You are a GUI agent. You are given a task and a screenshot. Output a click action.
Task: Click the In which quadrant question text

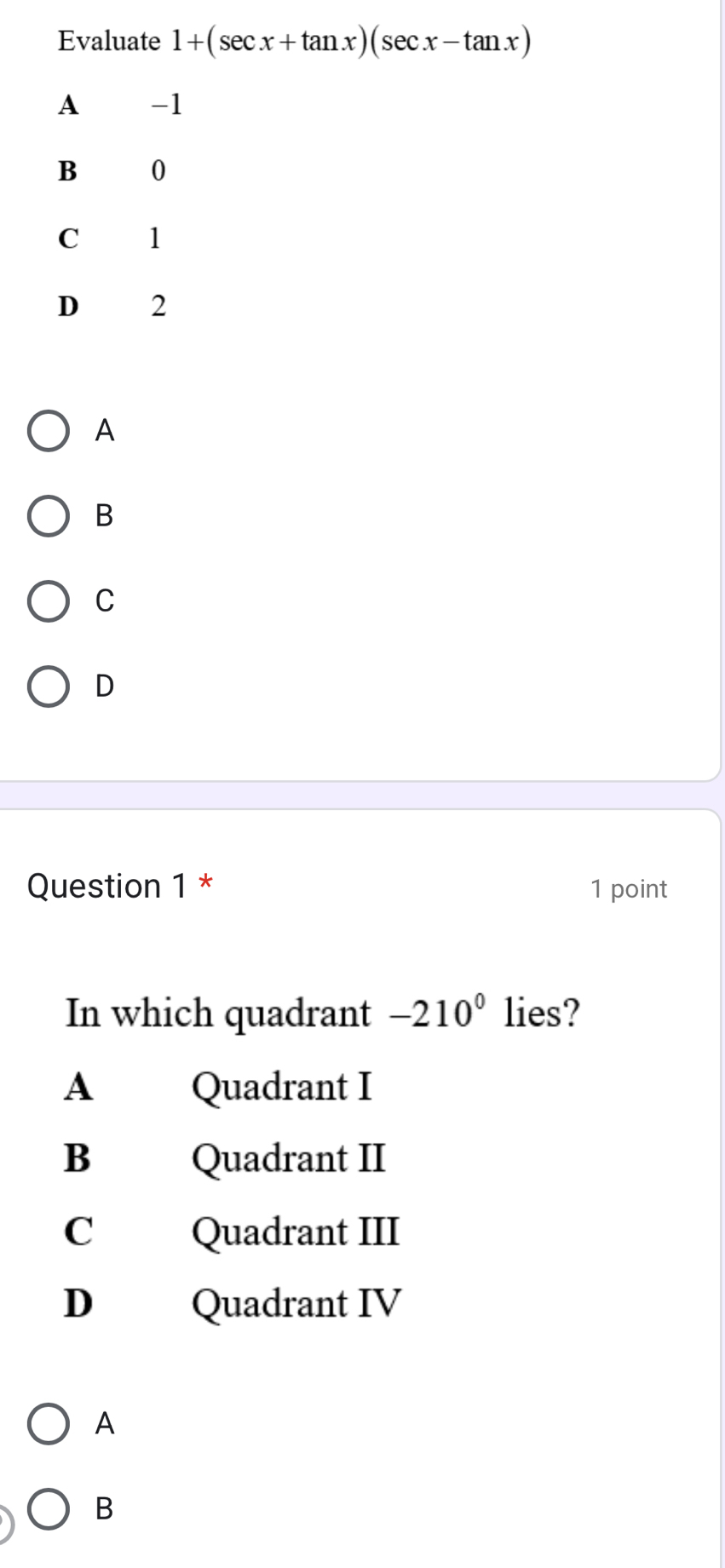point(320,1013)
